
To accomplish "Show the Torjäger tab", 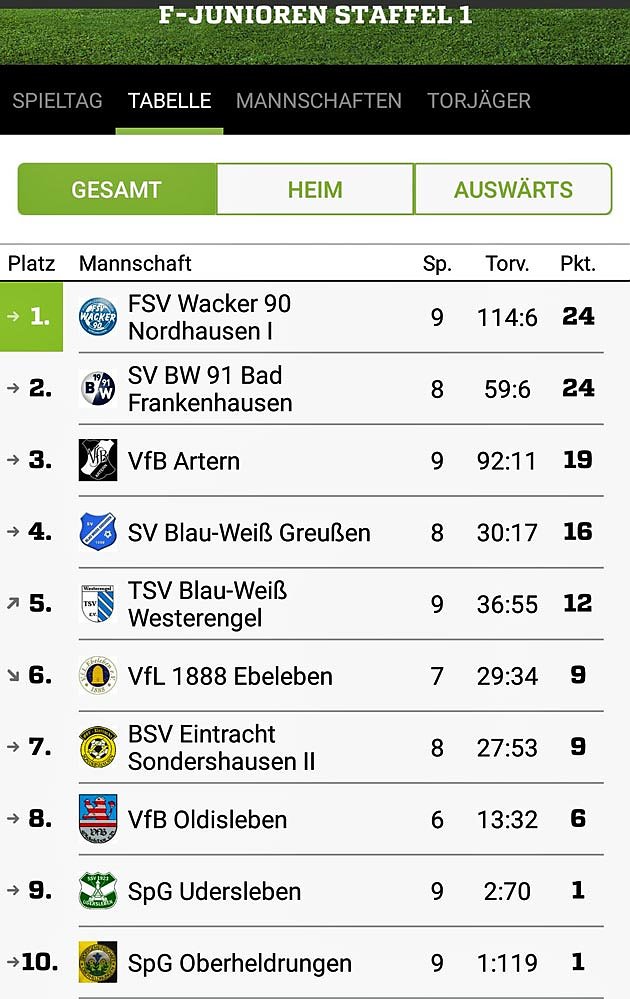I will click(x=478, y=101).
